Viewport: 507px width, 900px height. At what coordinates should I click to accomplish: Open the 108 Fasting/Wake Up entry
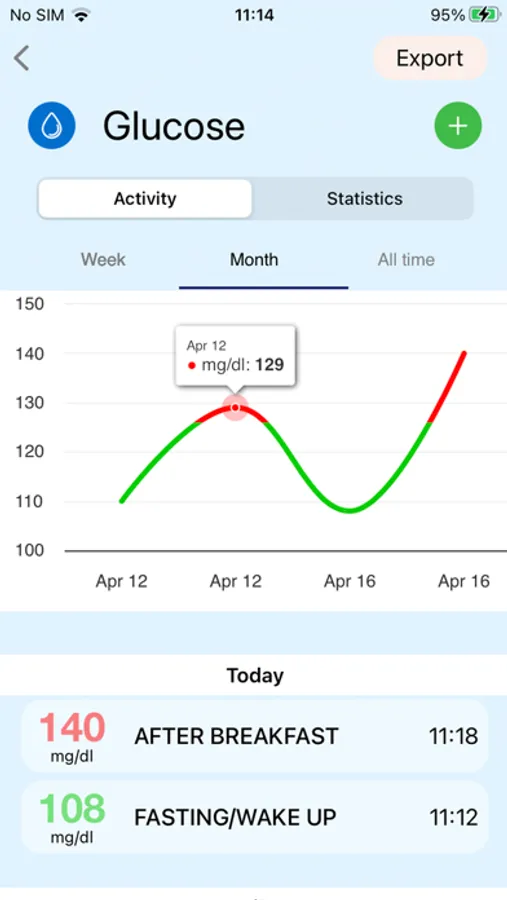click(x=255, y=817)
